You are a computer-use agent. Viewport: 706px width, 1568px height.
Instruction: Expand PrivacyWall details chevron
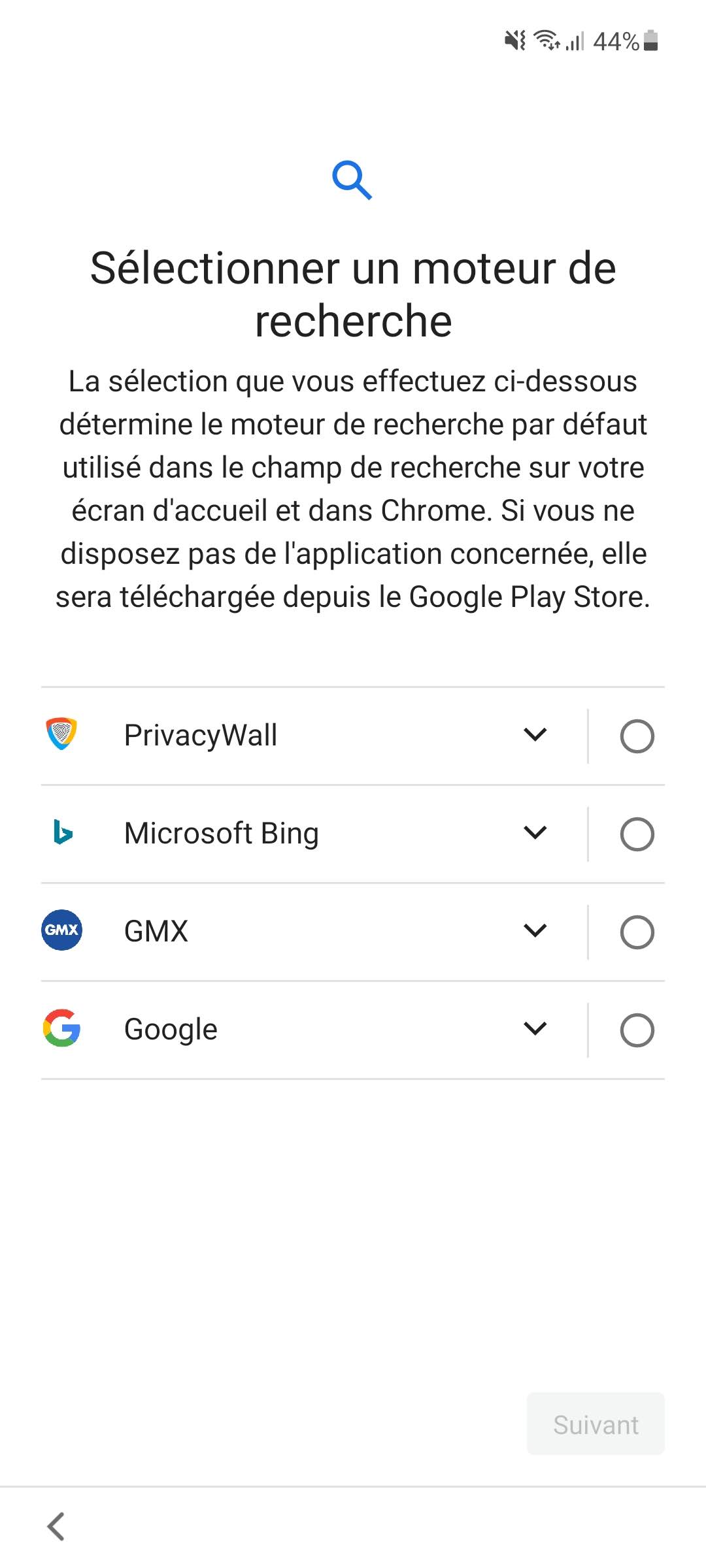coord(535,735)
